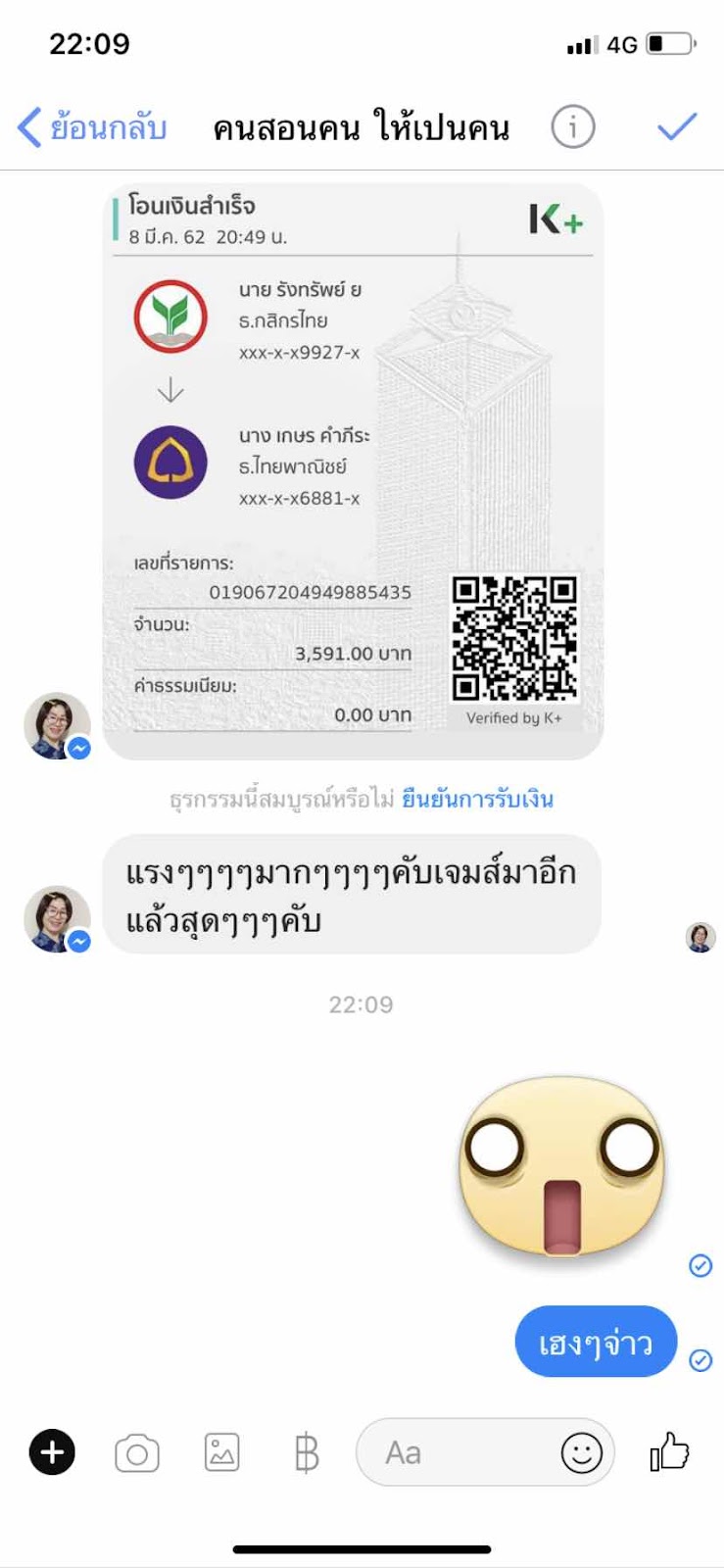Open the photo gallery picker

pos(222,1452)
